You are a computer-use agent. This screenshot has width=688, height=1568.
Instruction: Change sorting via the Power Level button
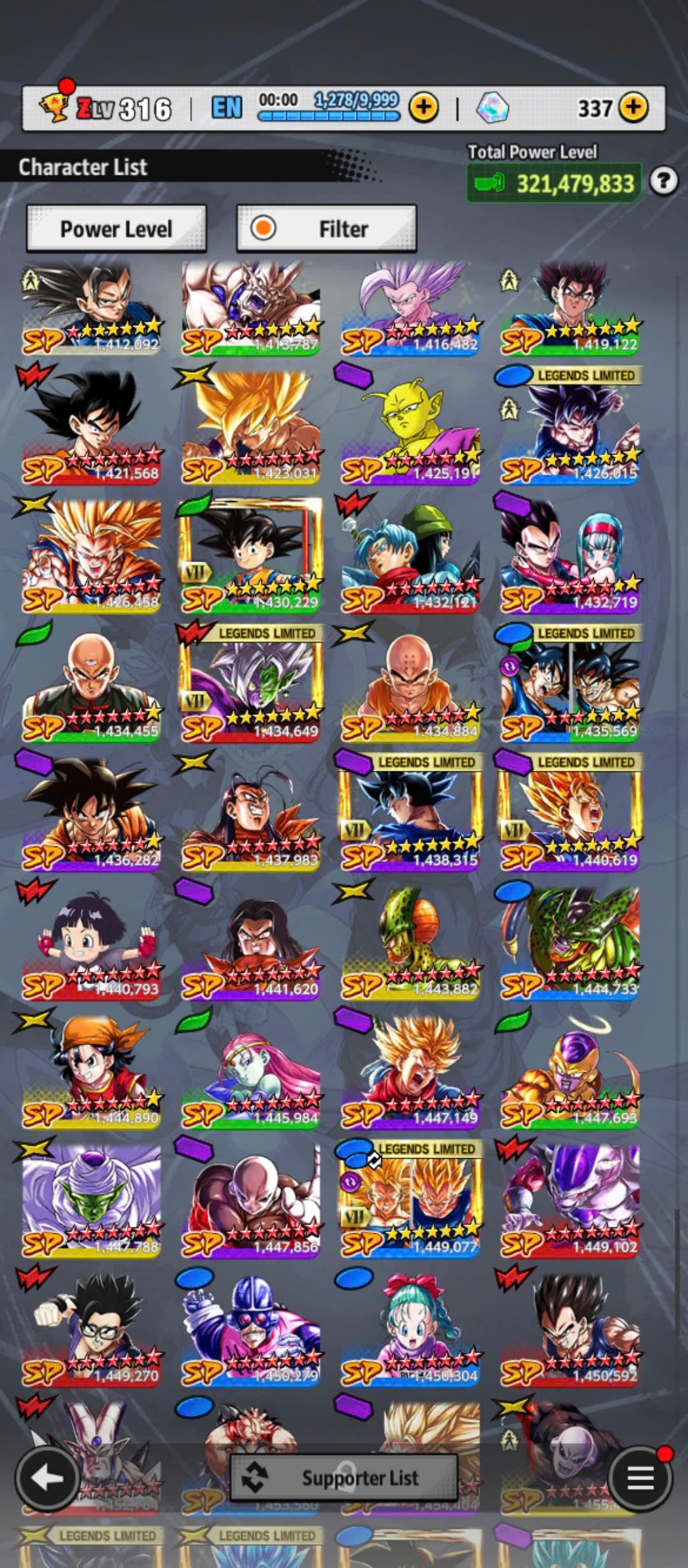pyautogui.click(x=116, y=228)
